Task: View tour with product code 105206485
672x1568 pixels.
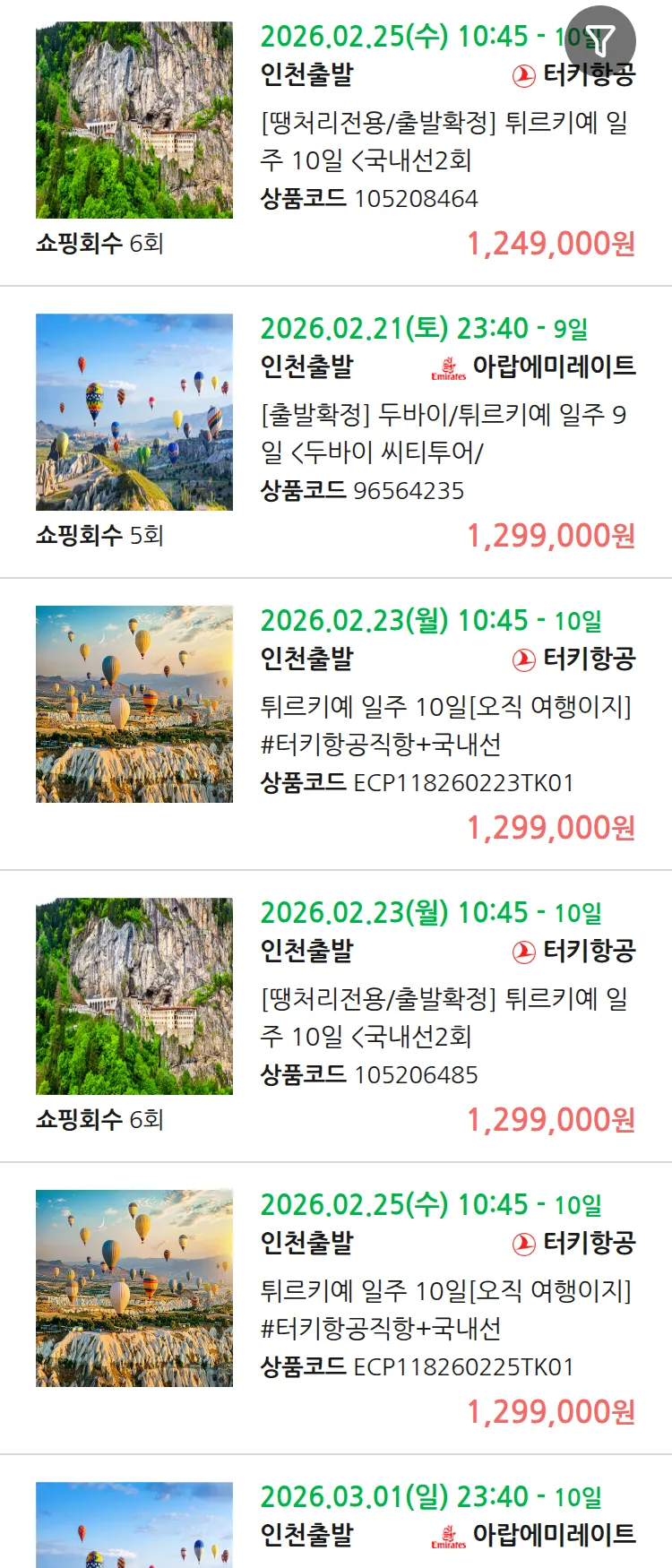Action: [x=444, y=1017]
